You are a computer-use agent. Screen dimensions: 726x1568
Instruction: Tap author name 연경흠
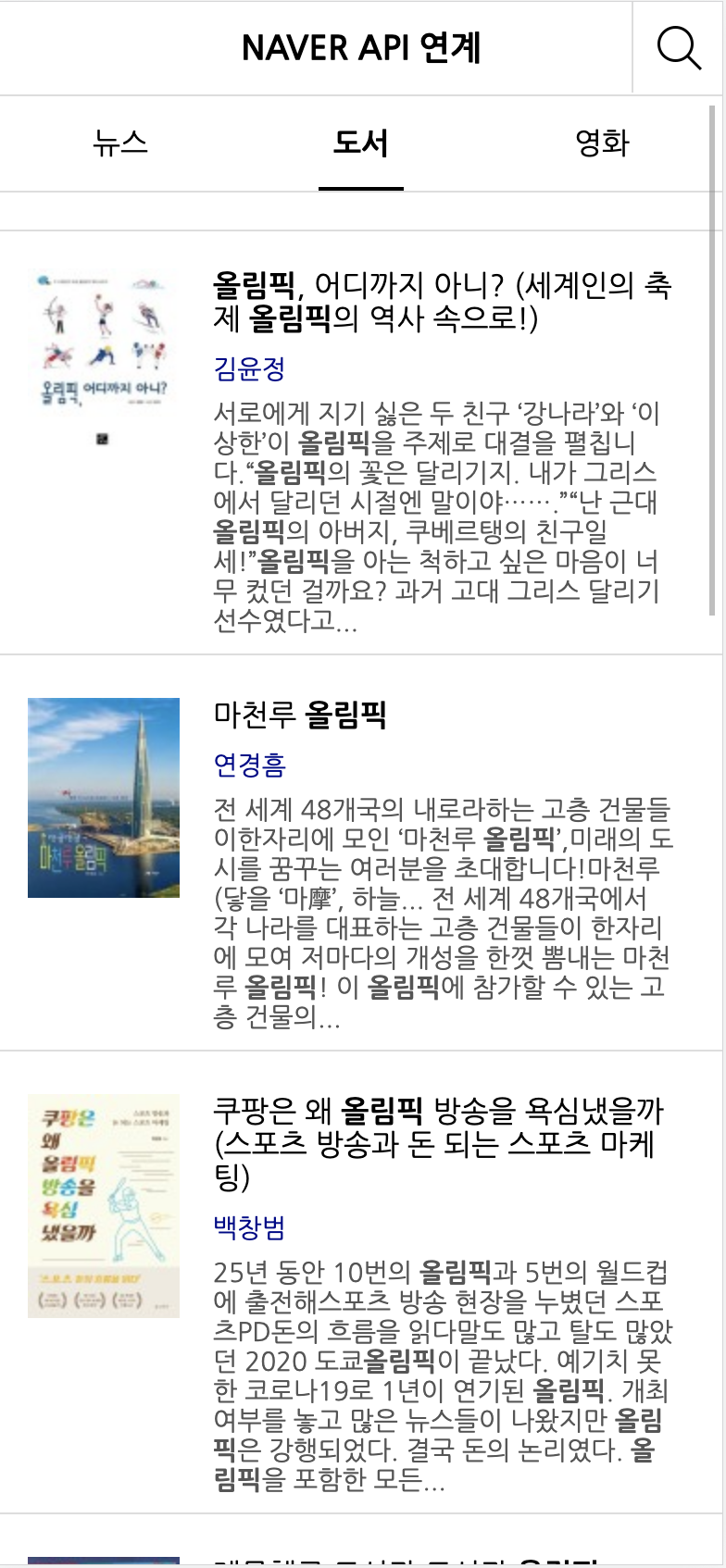point(249,765)
